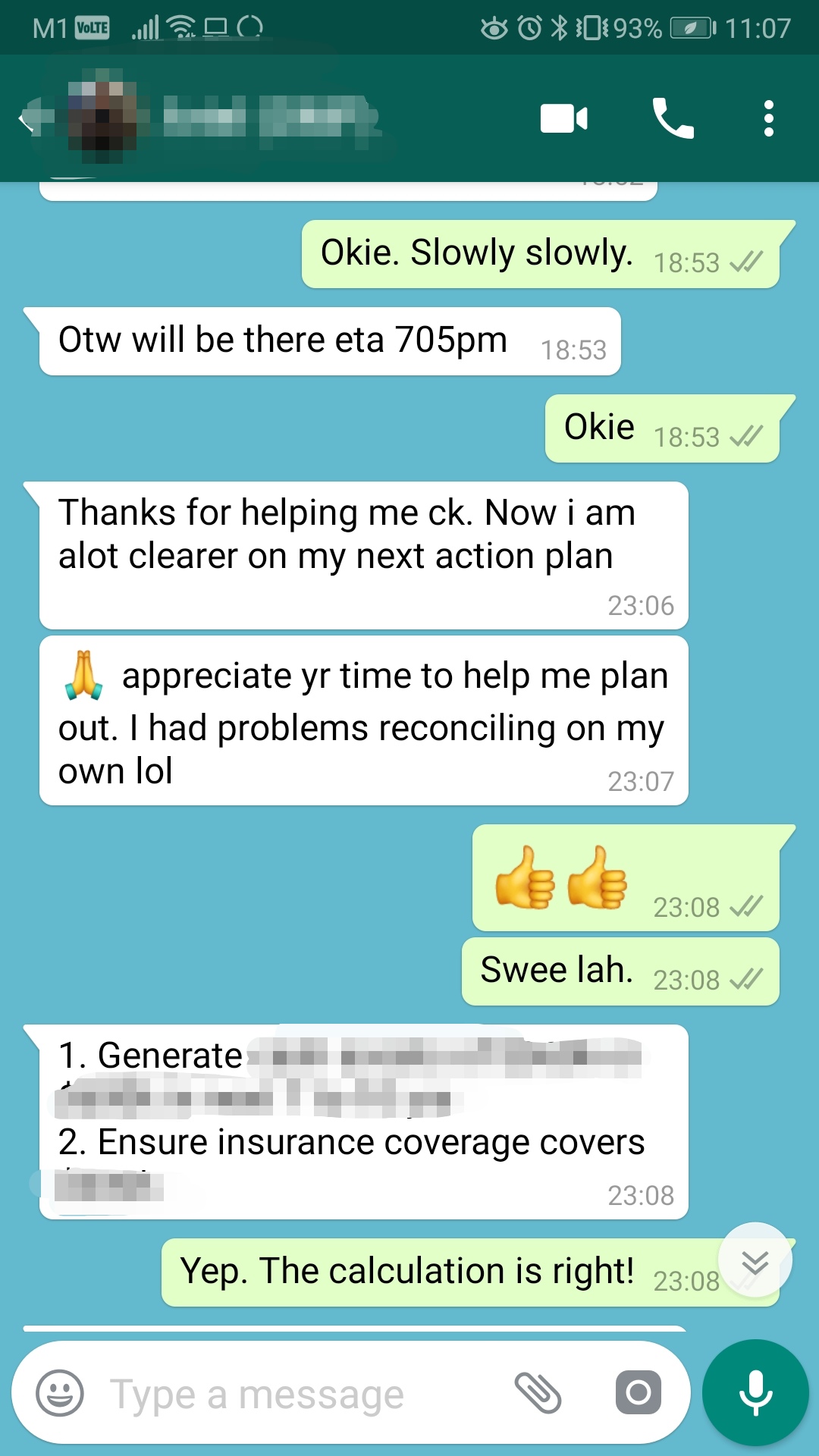
Task: Start a video call with this contact
Action: pyautogui.click(x=563, y=118)
